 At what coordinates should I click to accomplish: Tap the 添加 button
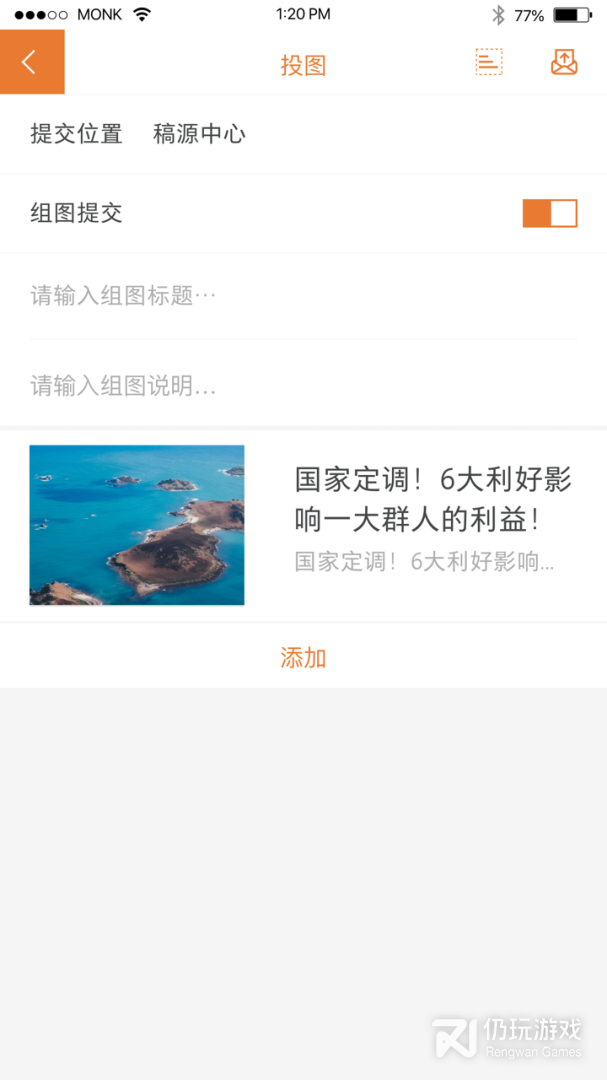pos(303,657)
